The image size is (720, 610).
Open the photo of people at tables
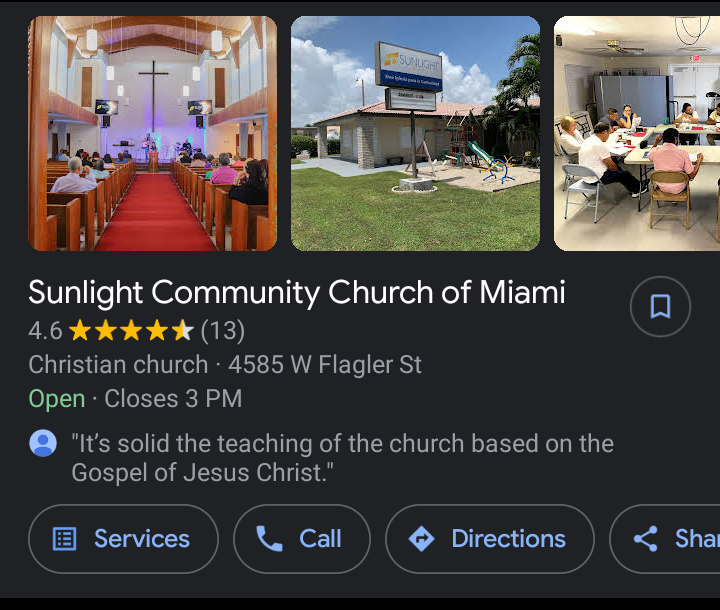pos(637,133)
